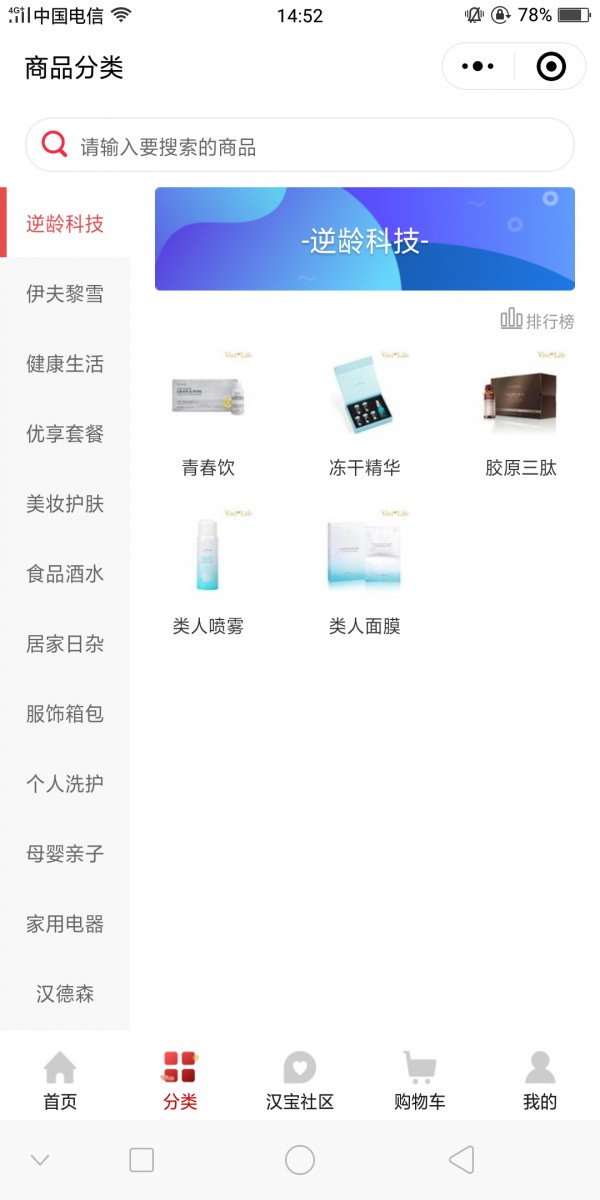Viewport: 600px width, 1200px height.
Task: Go to the 首页 home tab
Action: tap(60, 1080)
